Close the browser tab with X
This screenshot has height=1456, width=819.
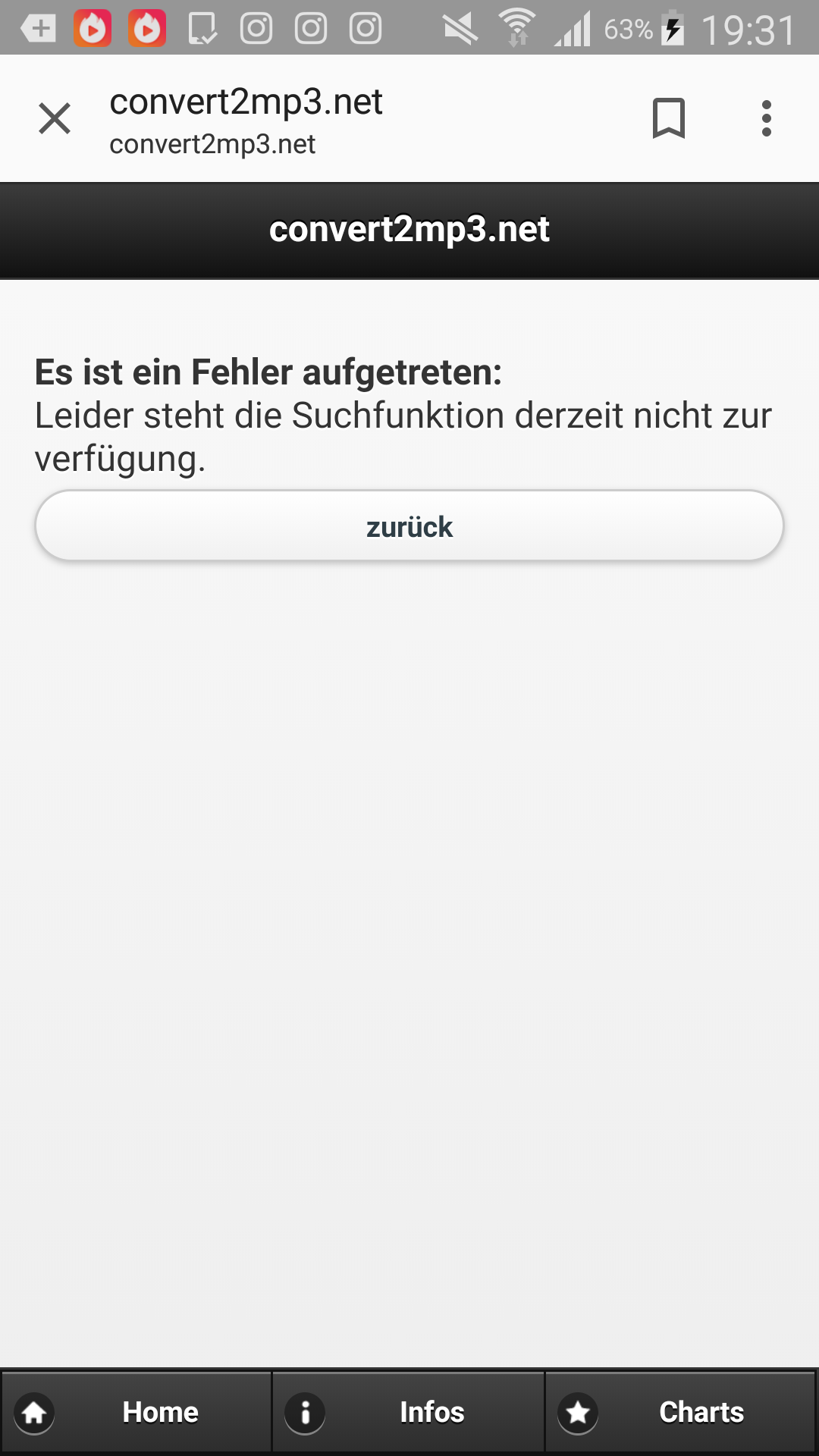55,118
